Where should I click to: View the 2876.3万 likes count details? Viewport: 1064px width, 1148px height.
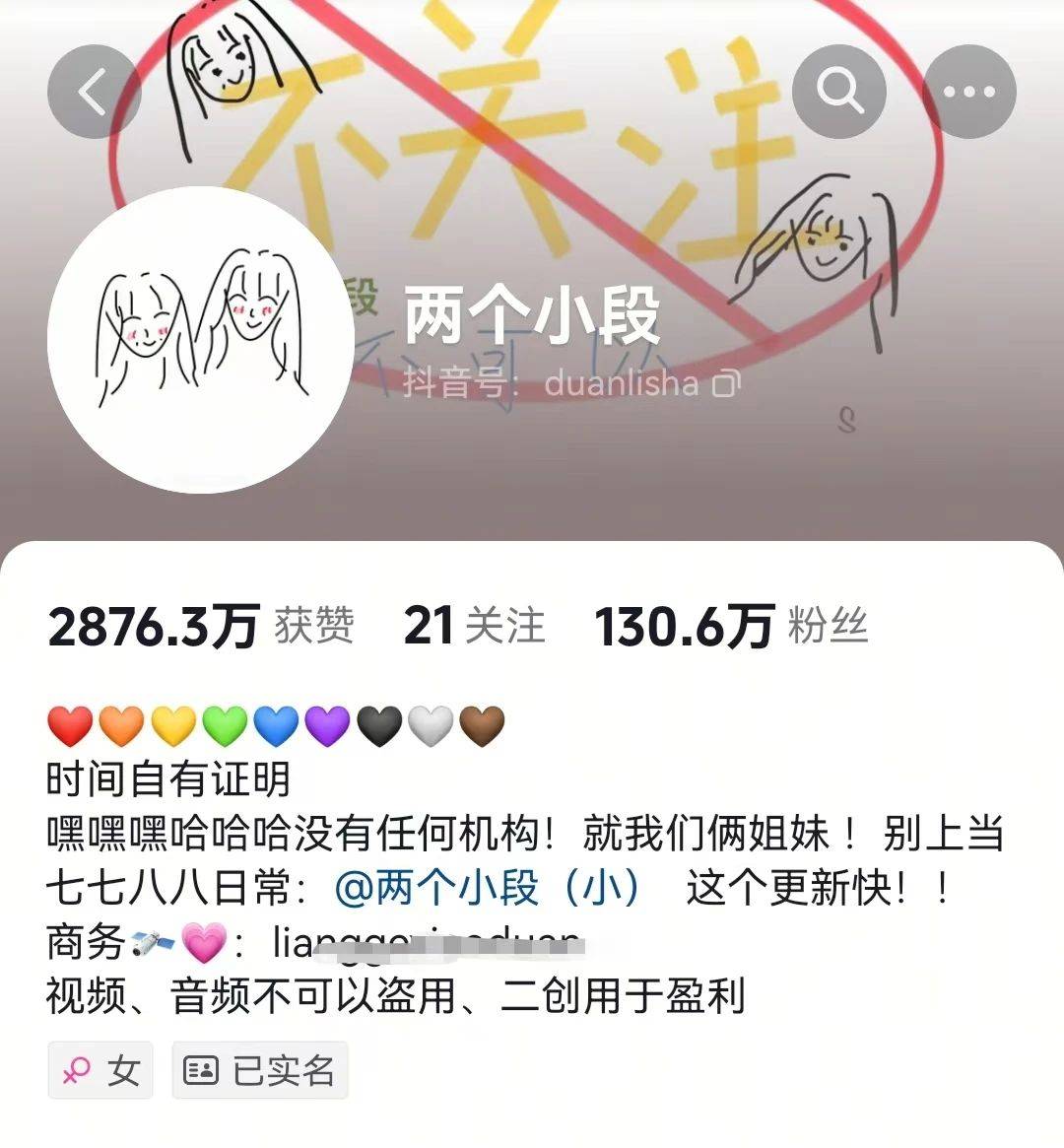click(201, 627)
